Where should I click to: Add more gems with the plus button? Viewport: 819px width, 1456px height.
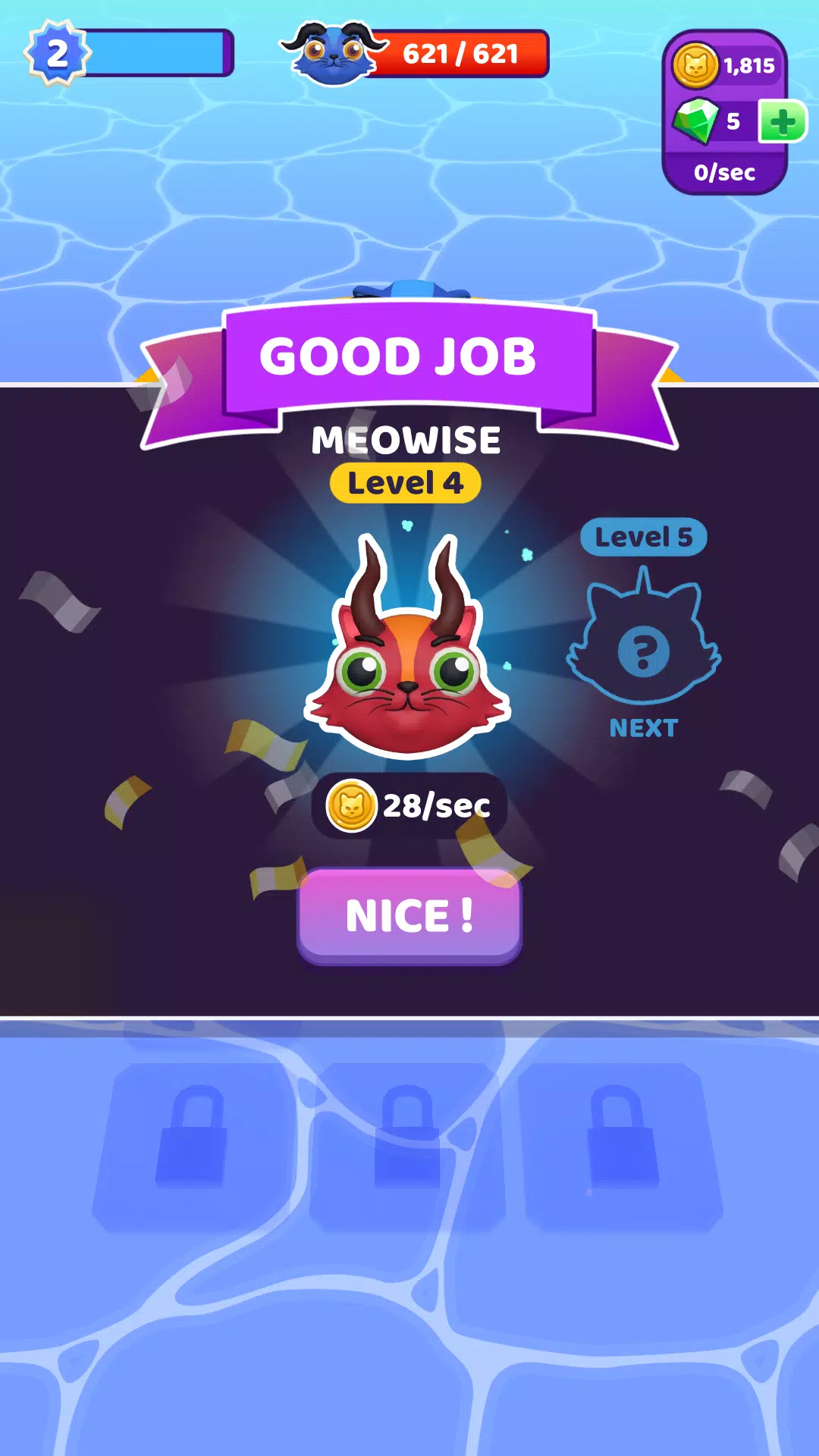(782, 121)
